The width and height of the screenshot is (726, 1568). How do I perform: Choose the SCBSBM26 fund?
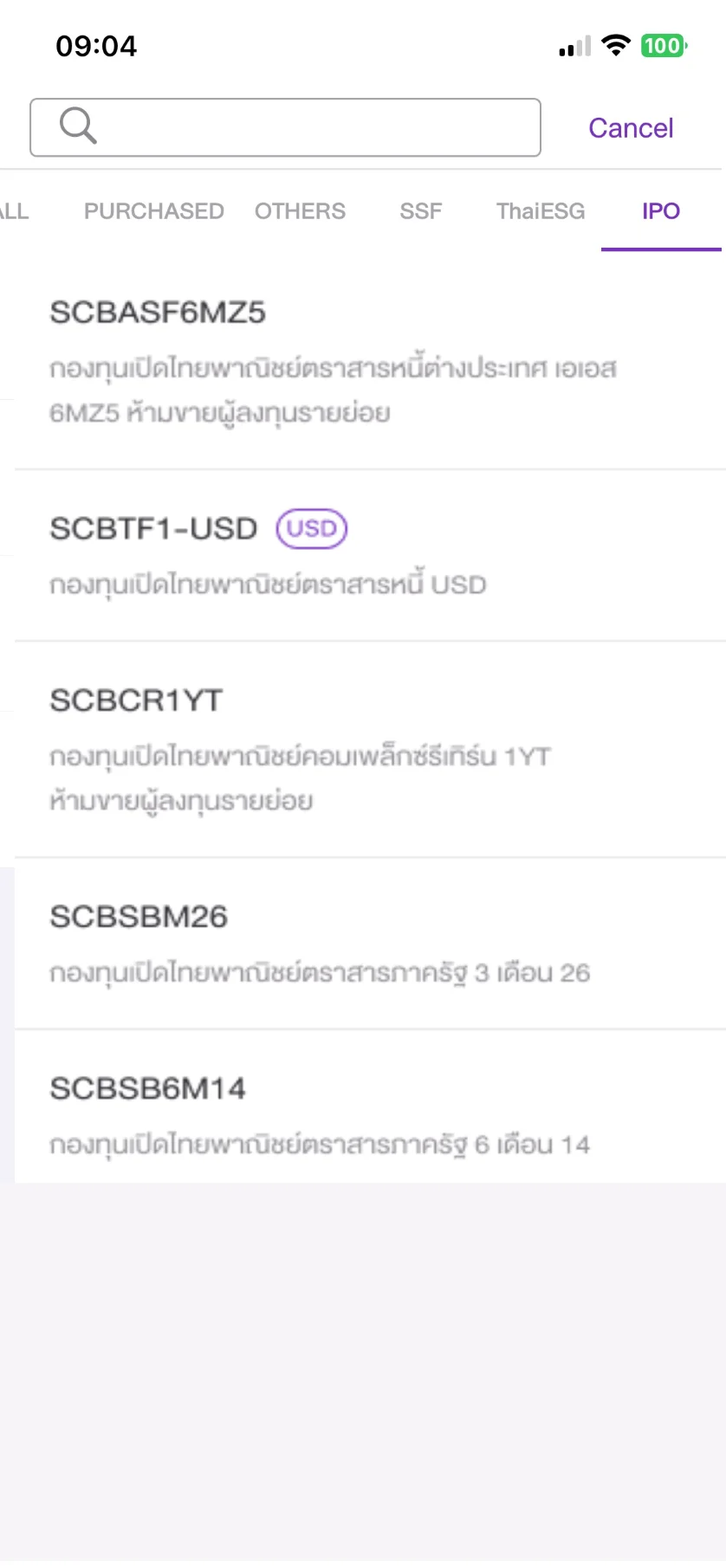coord(370,944)
